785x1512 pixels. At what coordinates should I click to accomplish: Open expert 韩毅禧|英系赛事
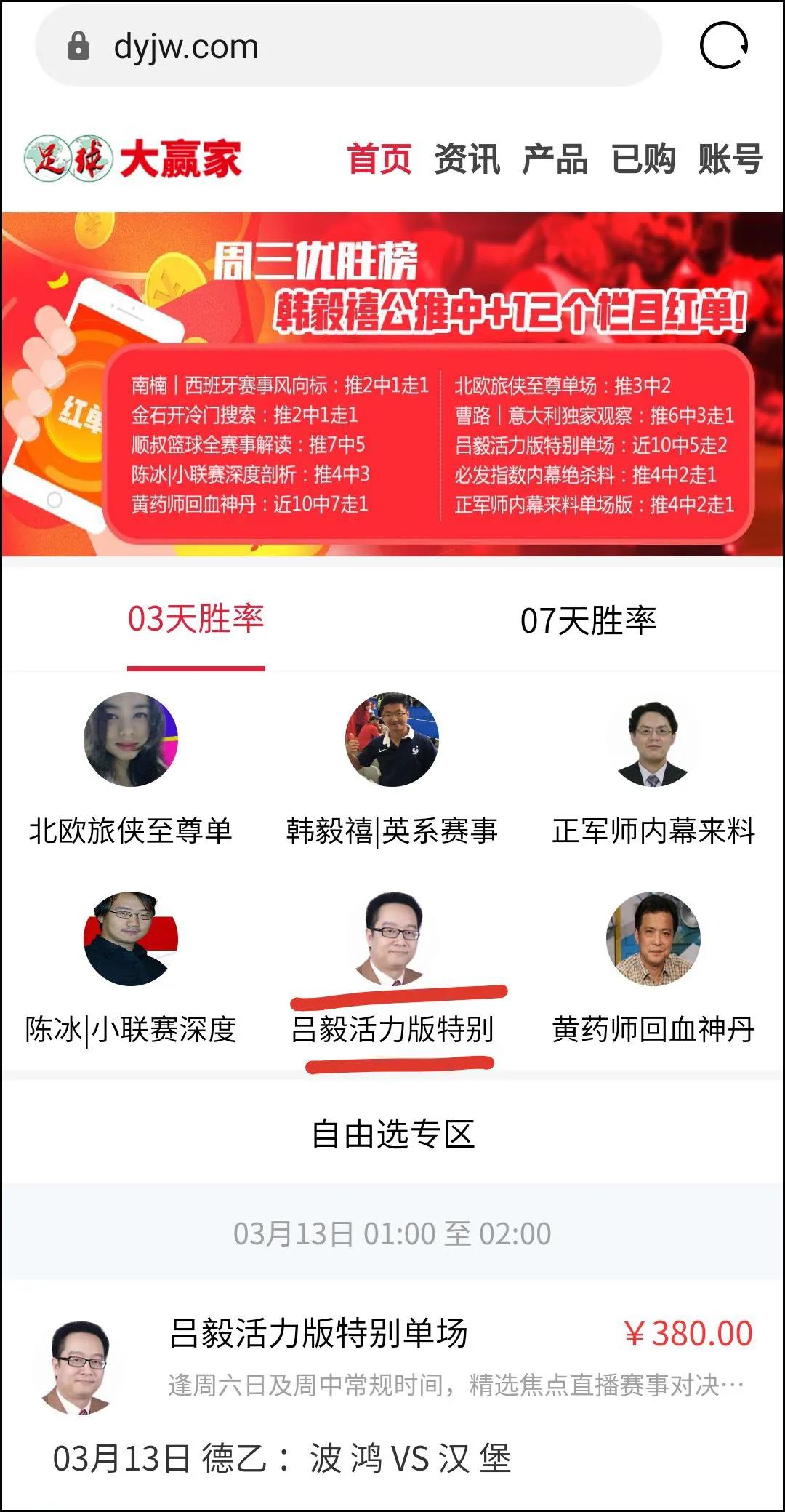point(392,767)
